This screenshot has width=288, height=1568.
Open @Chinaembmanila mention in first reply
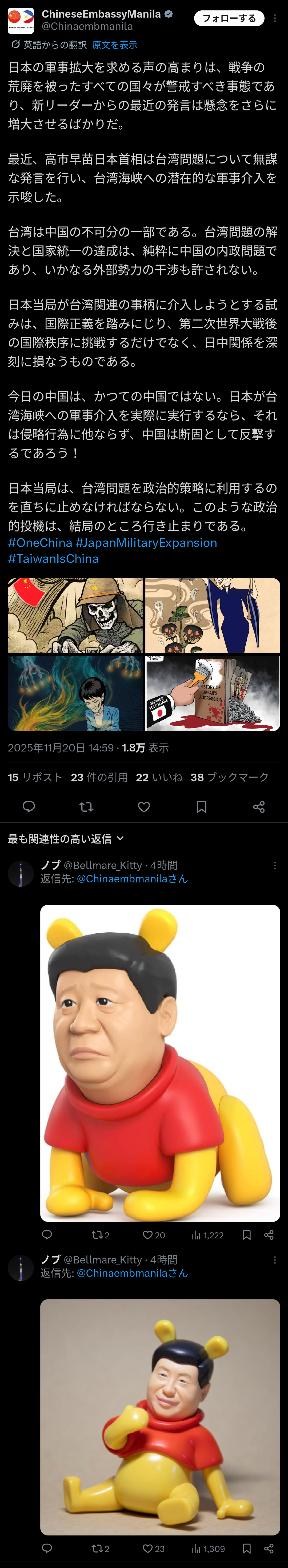pyautogui.click(x=131, y=878)
